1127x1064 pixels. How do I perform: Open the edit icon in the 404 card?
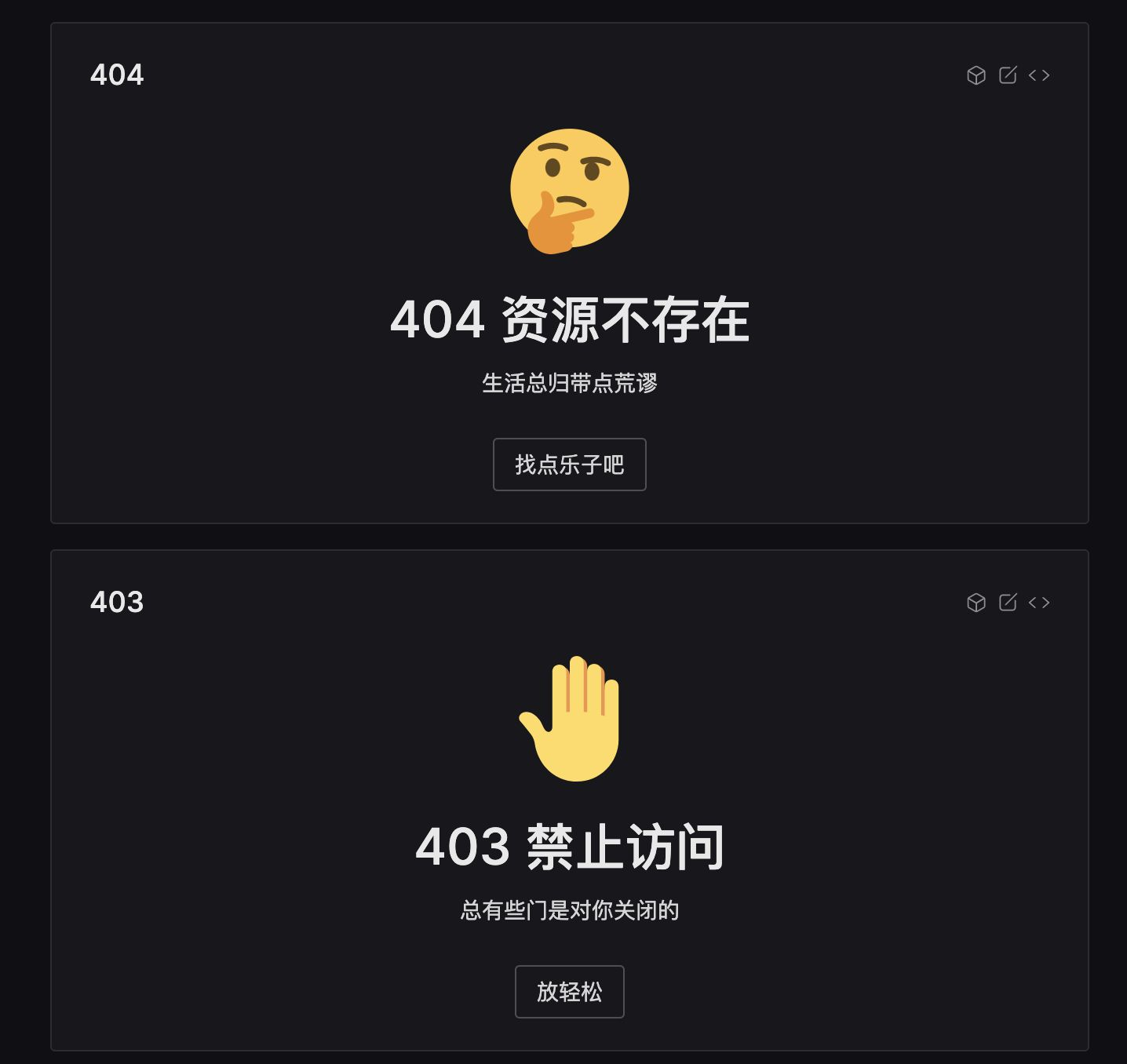point(1008,75)
